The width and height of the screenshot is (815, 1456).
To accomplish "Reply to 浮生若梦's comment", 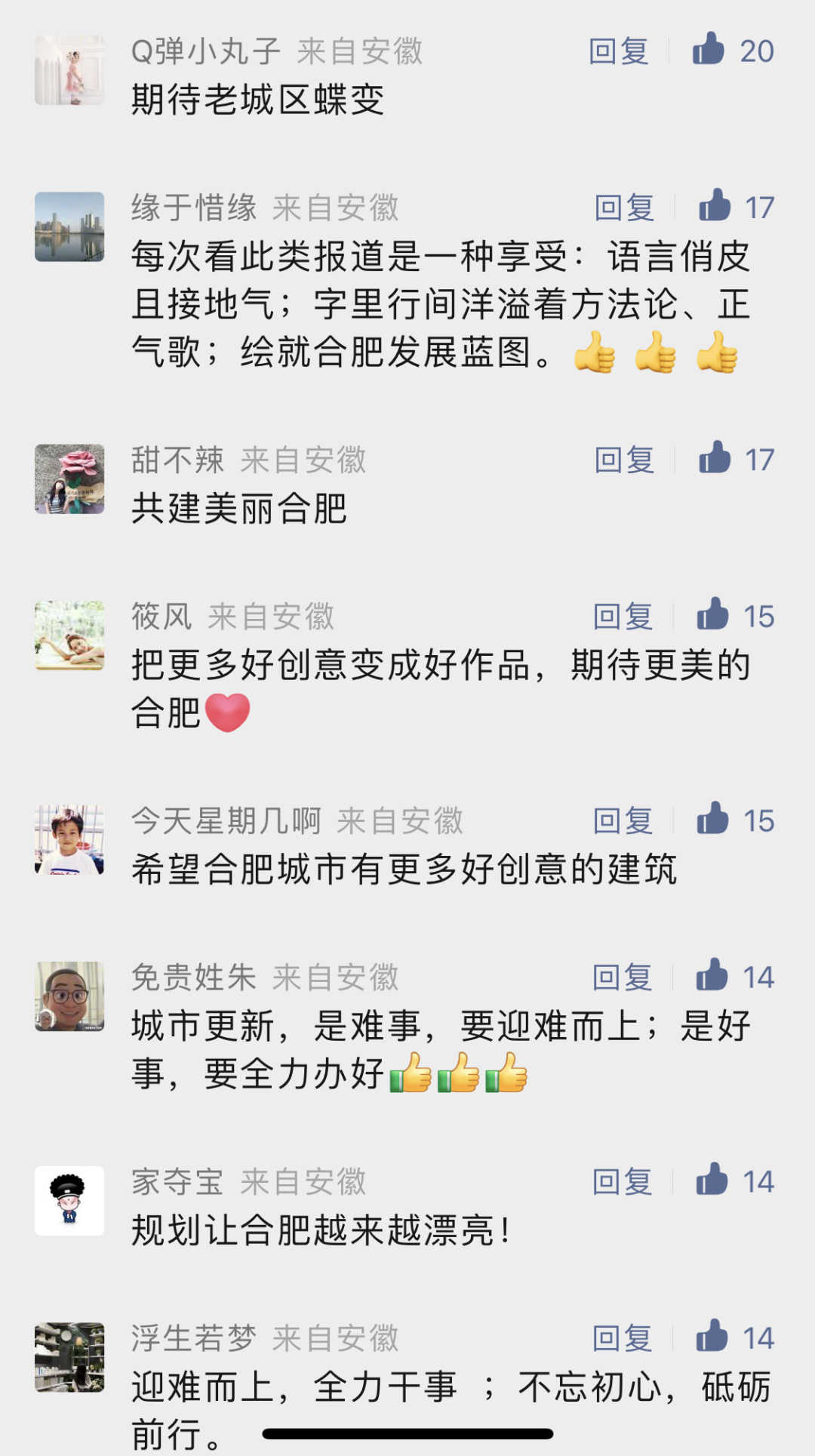I will click(622, 1338).
